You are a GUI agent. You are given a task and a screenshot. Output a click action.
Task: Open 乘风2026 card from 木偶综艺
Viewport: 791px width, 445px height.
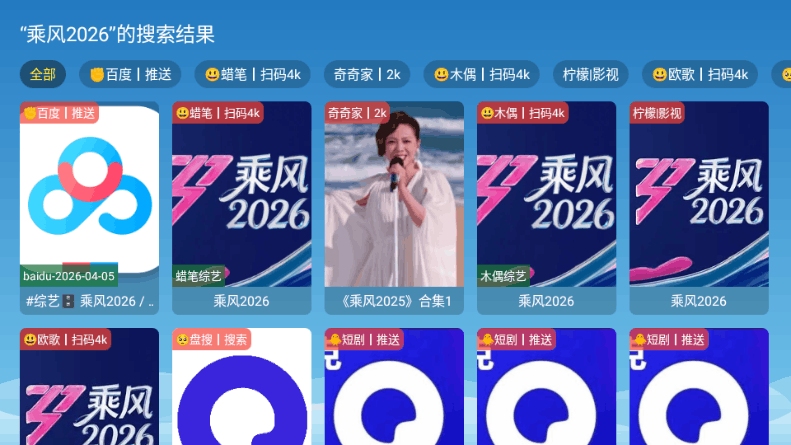(x=546, y=207)
